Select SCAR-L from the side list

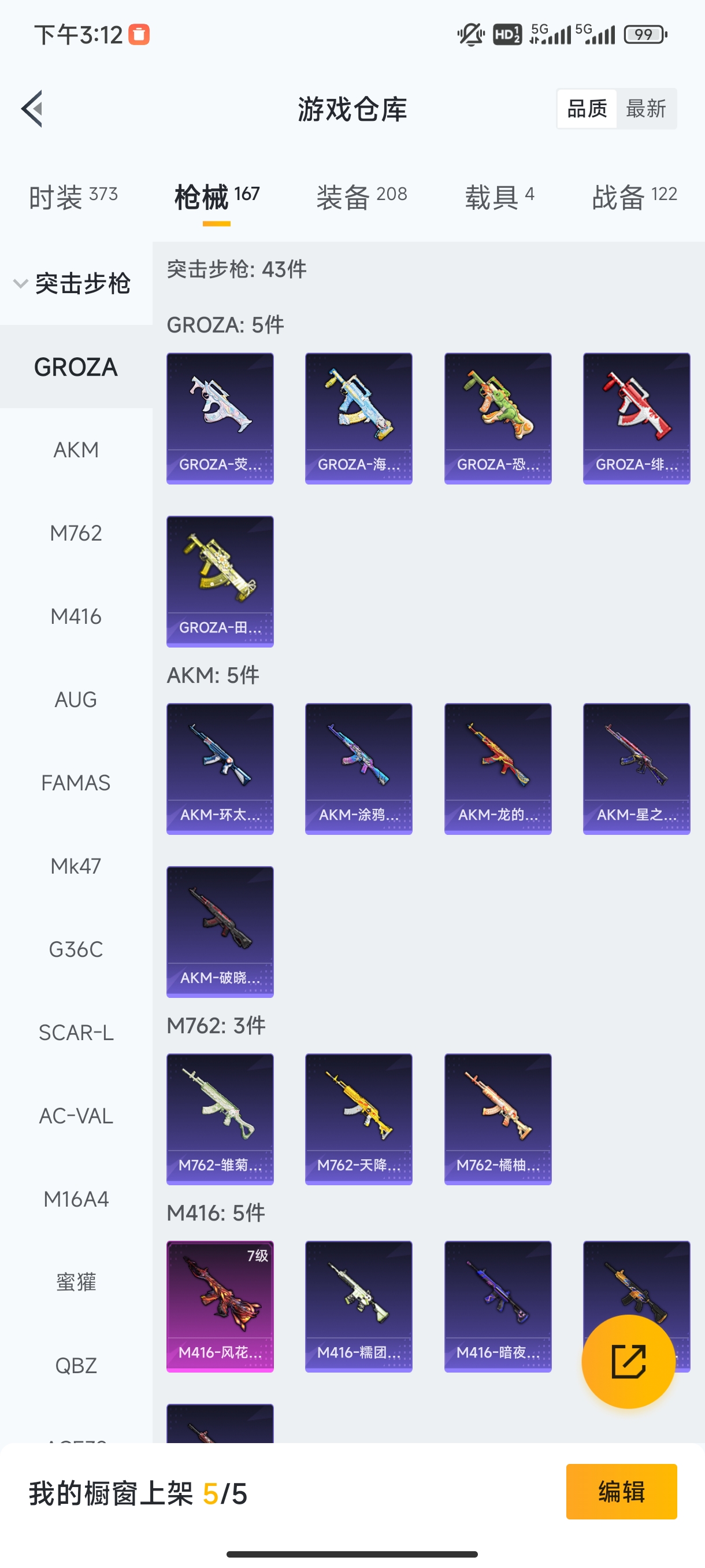(76, 1033)
